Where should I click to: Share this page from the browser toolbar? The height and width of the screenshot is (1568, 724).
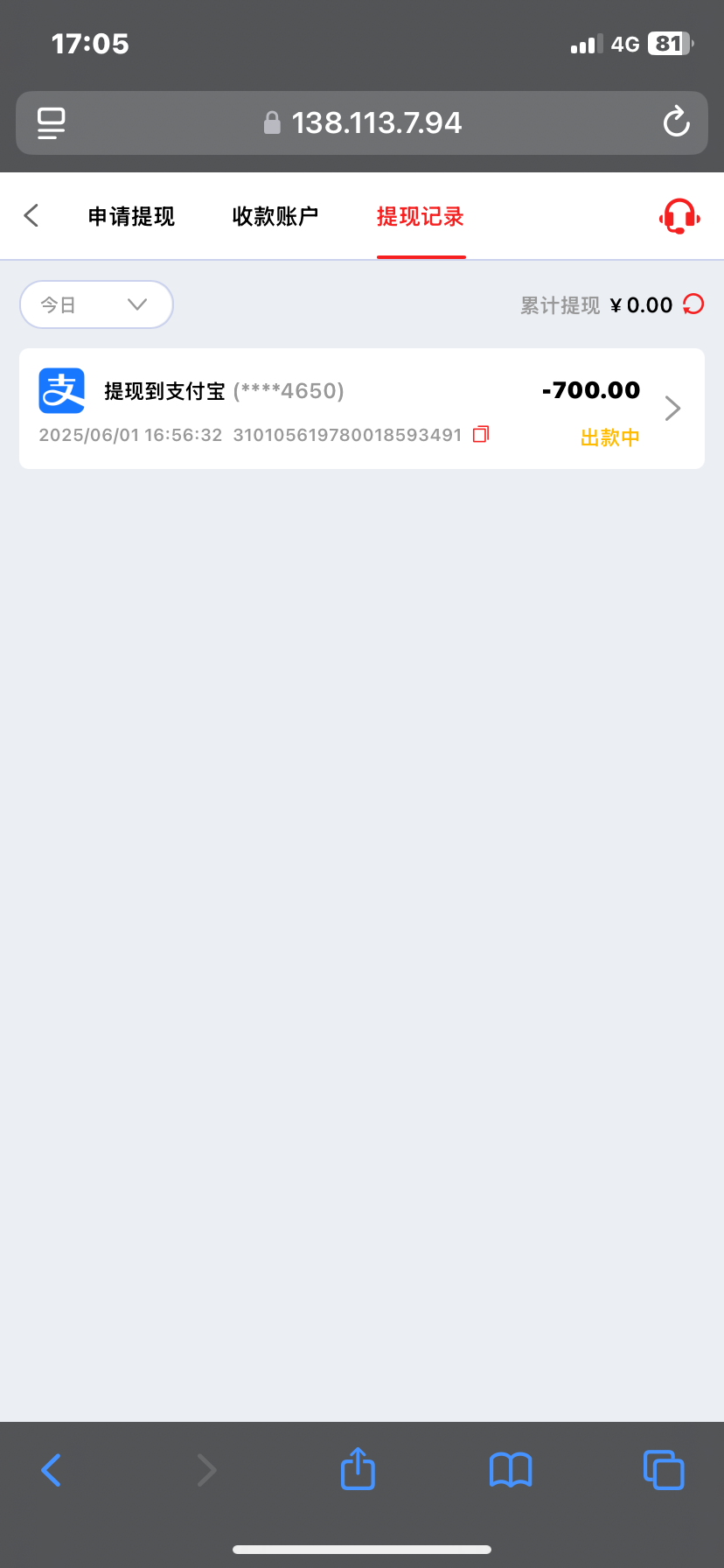coord(358,1468)
